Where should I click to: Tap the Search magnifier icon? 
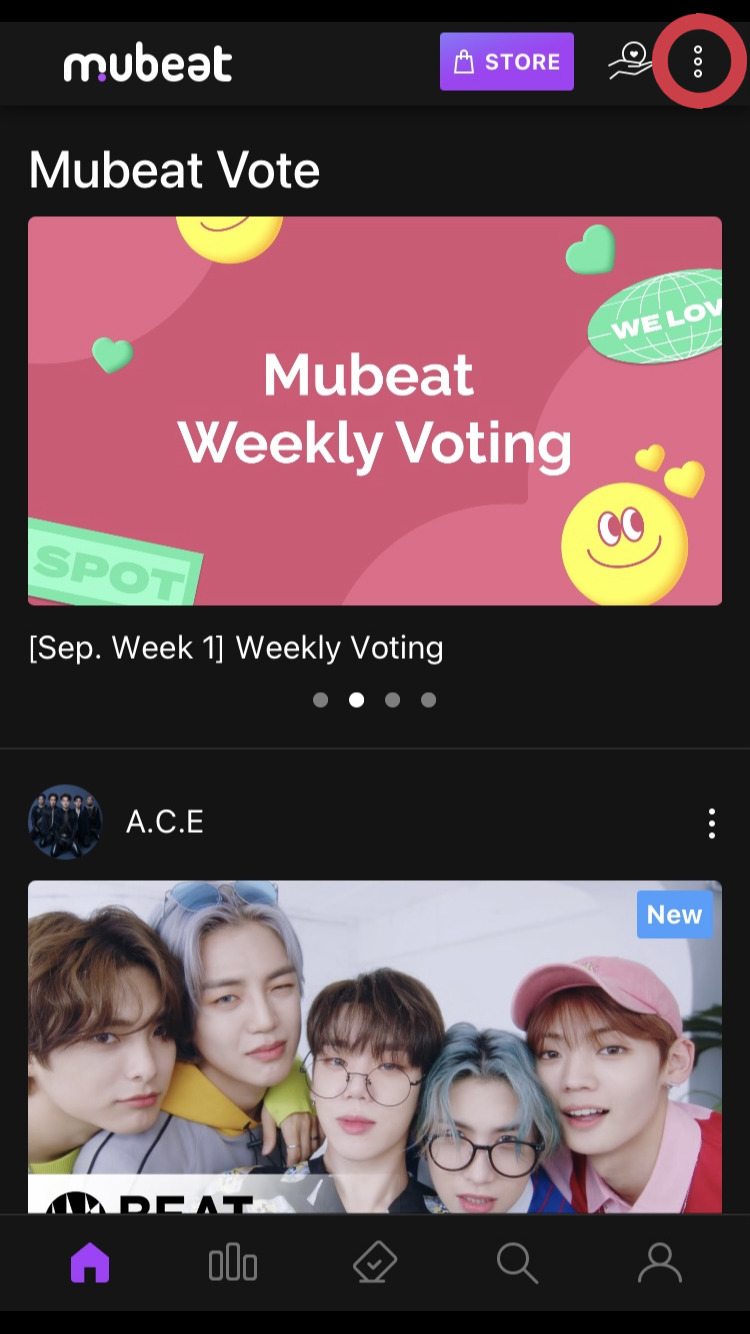pos(516,1263)
